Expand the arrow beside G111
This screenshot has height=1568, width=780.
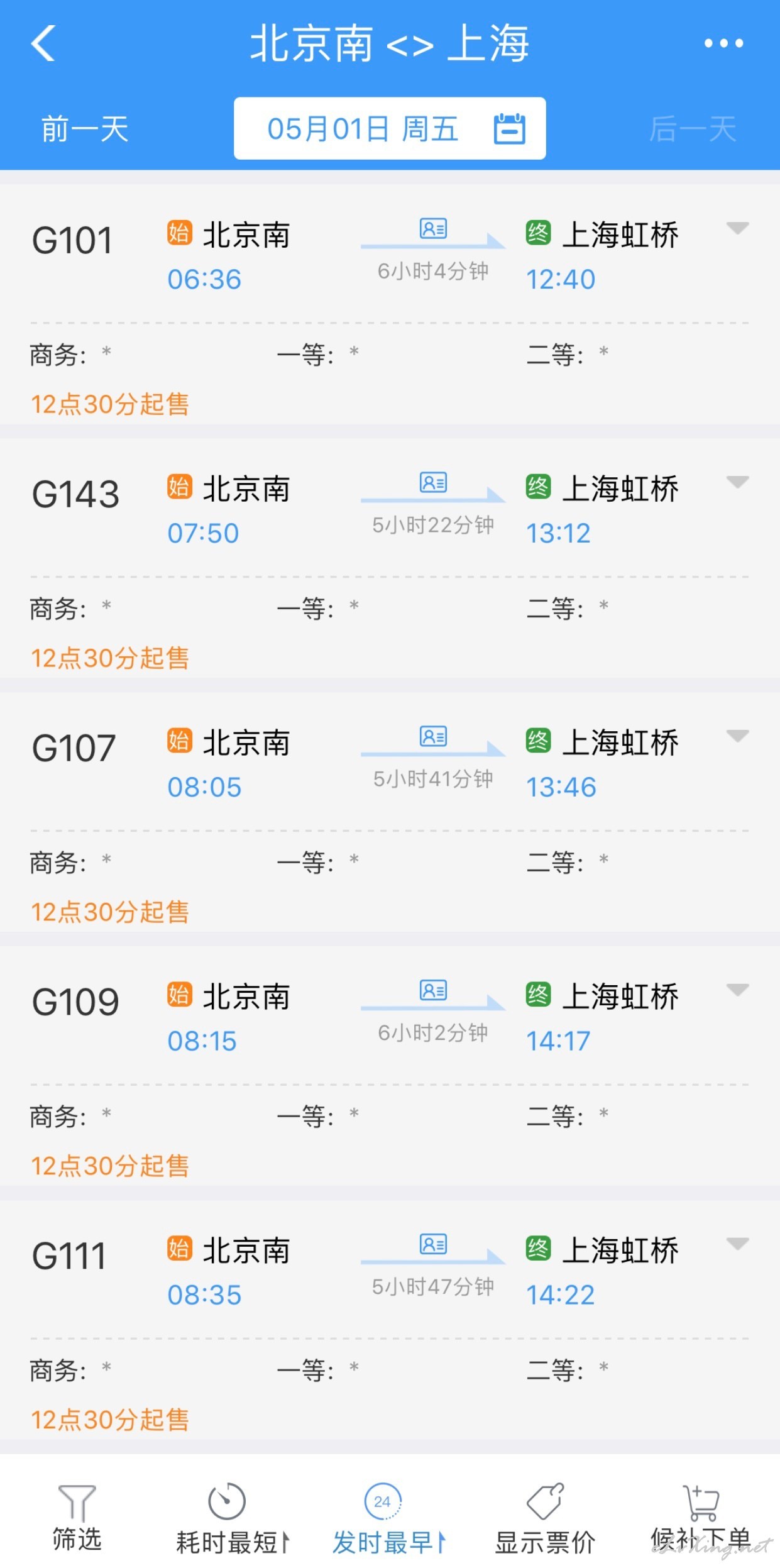[737, 1244]
